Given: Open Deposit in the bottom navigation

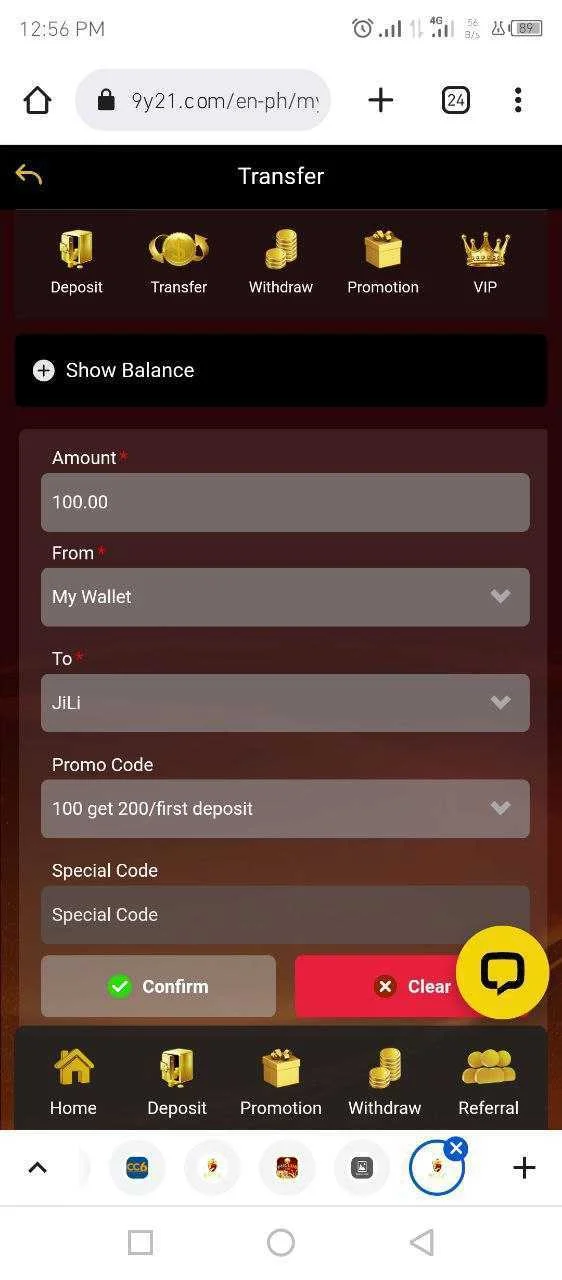Looking at the screenshot, I should pos(177,1082).
